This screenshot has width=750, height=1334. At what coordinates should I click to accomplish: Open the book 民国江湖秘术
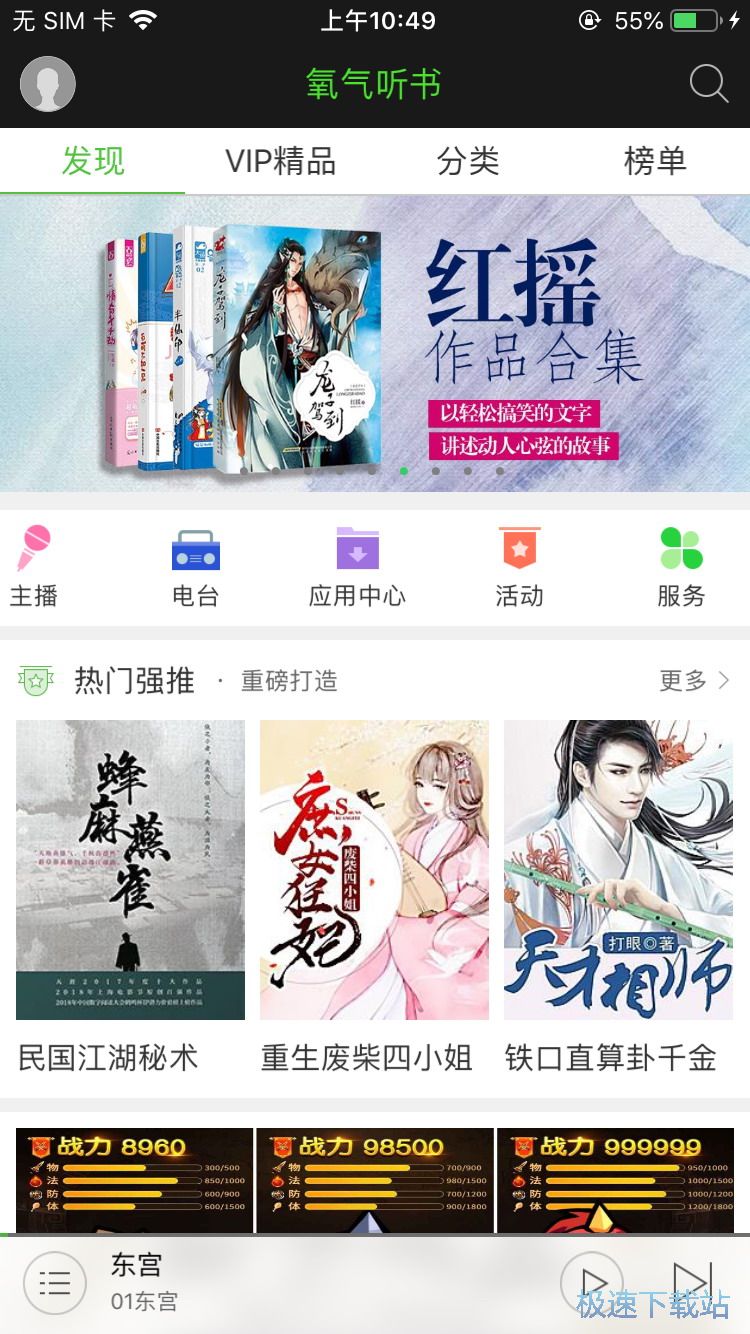click(130, 870)
